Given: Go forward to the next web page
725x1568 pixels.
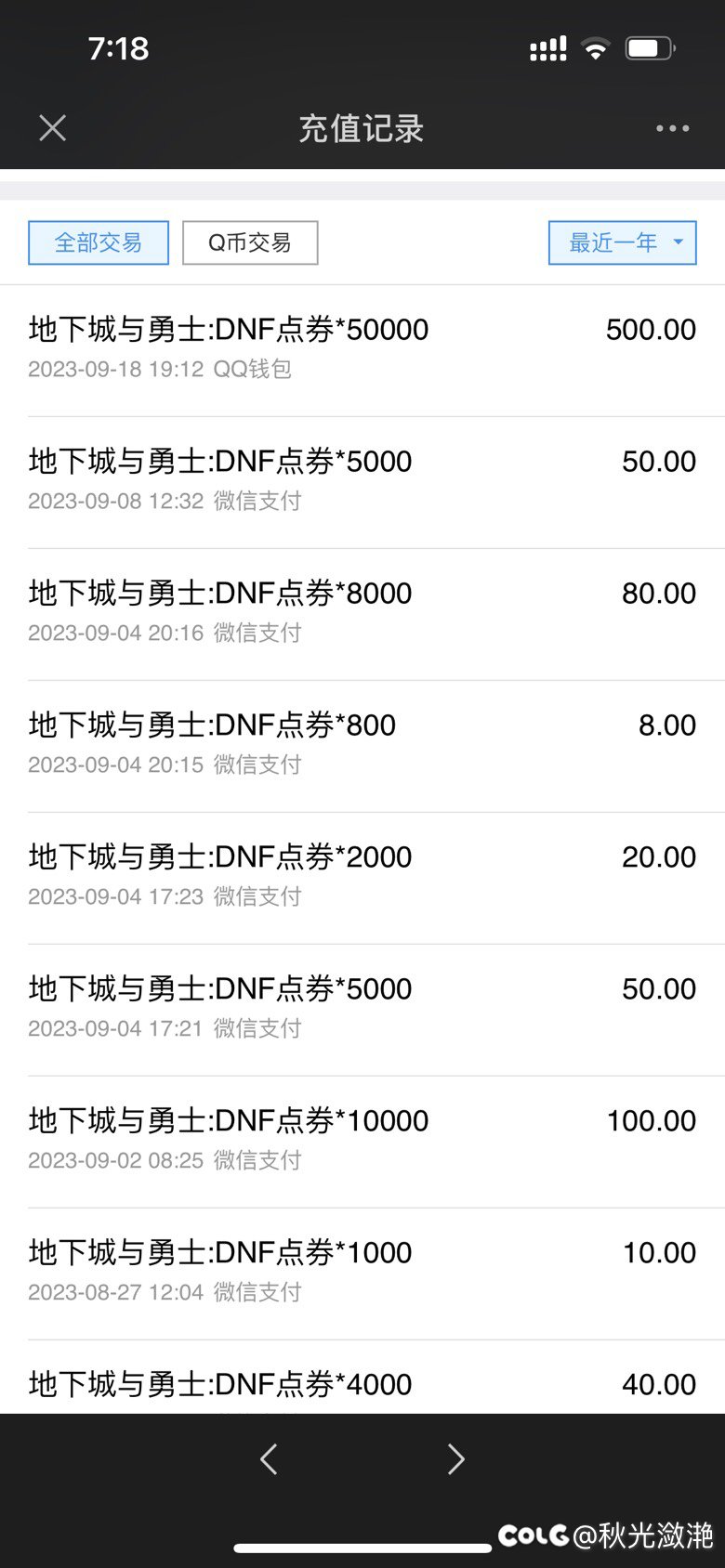Looking at the screenshot, I should point(455,1459).
